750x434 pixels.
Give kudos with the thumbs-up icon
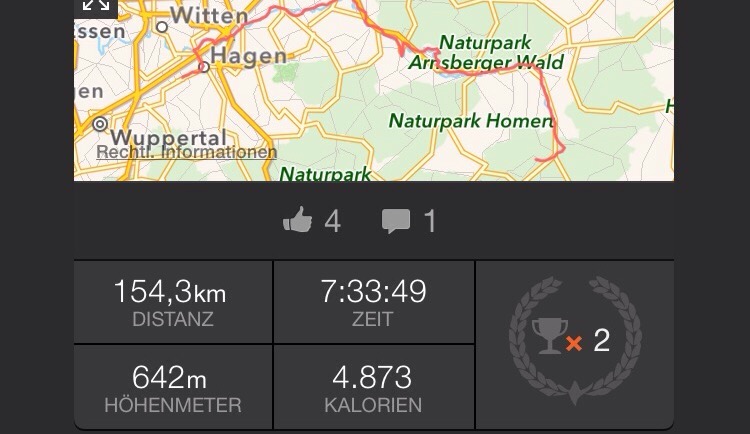coord(298,220)
